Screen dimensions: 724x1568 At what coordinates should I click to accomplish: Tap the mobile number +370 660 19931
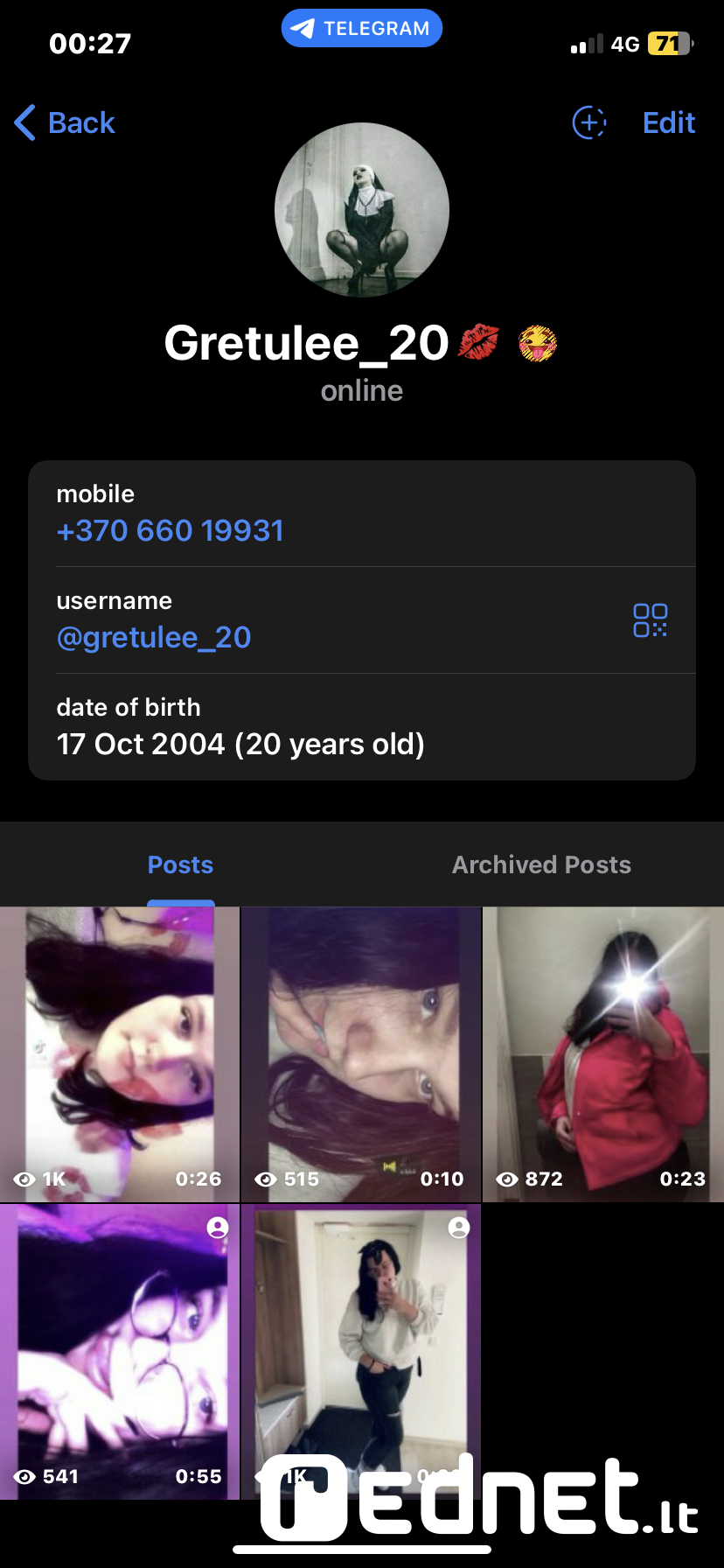click(x=171, y=531)
